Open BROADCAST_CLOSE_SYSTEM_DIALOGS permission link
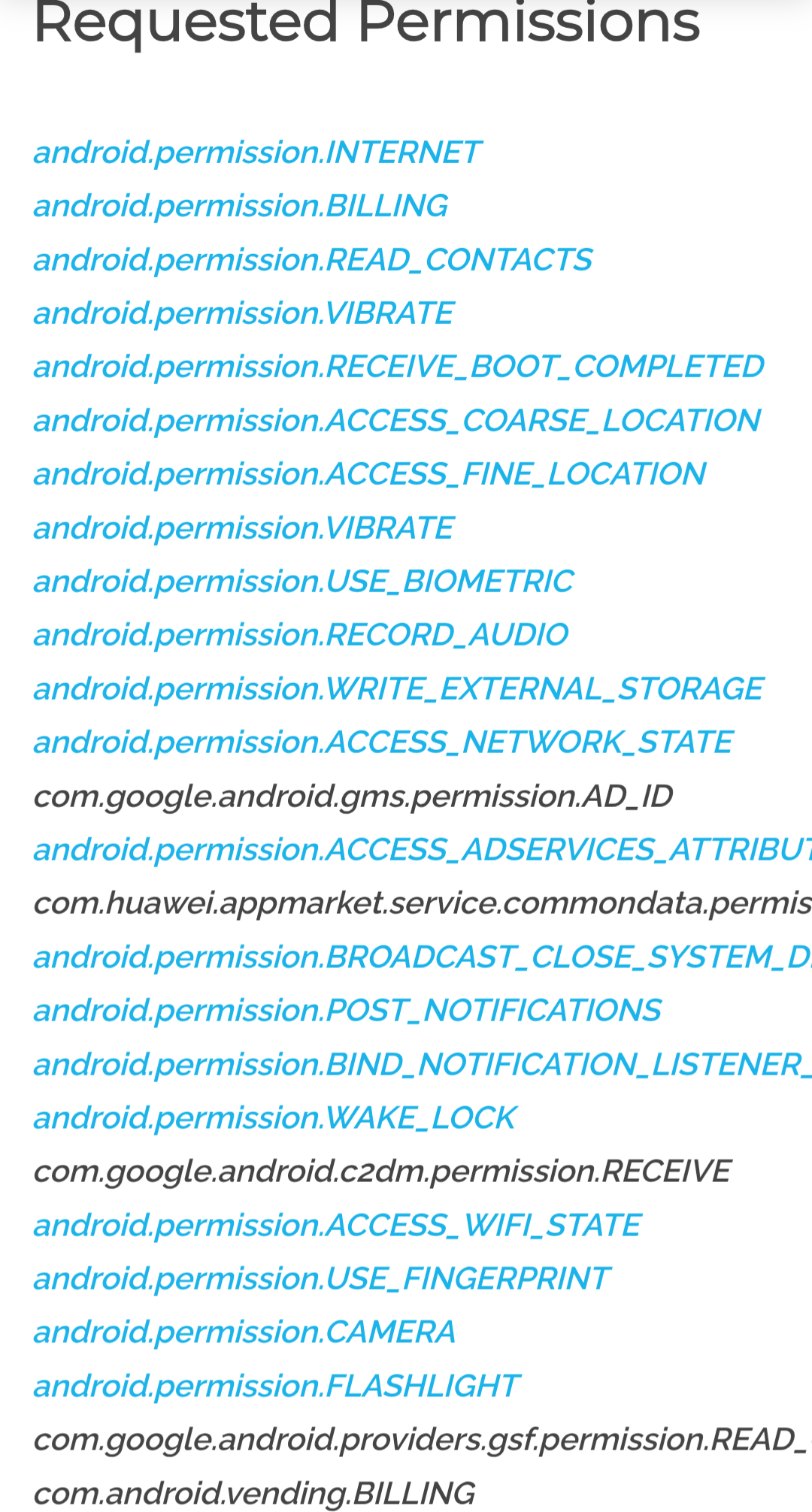 pyautogui.click(x=423, y=957)
